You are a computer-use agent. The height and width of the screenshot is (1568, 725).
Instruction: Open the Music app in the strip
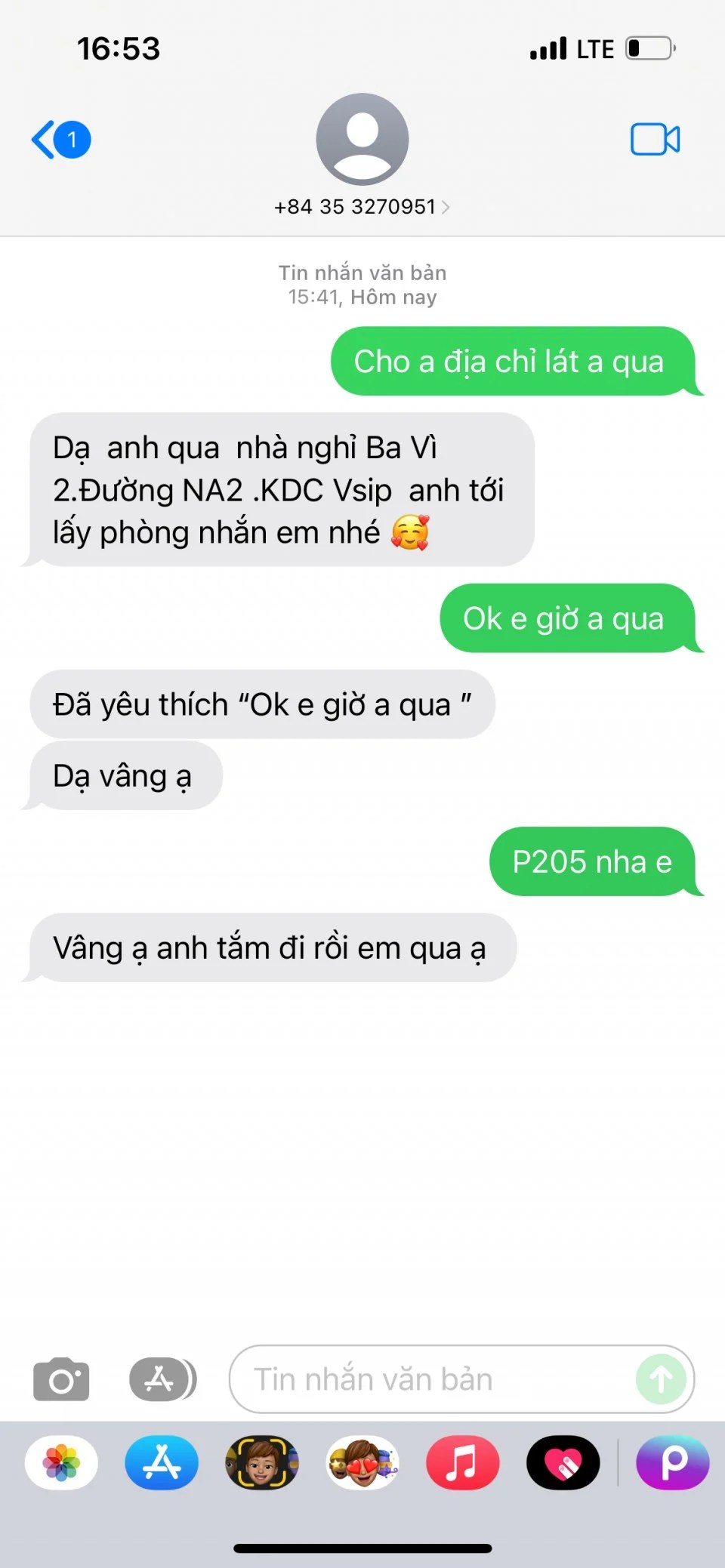[462, 1463]
